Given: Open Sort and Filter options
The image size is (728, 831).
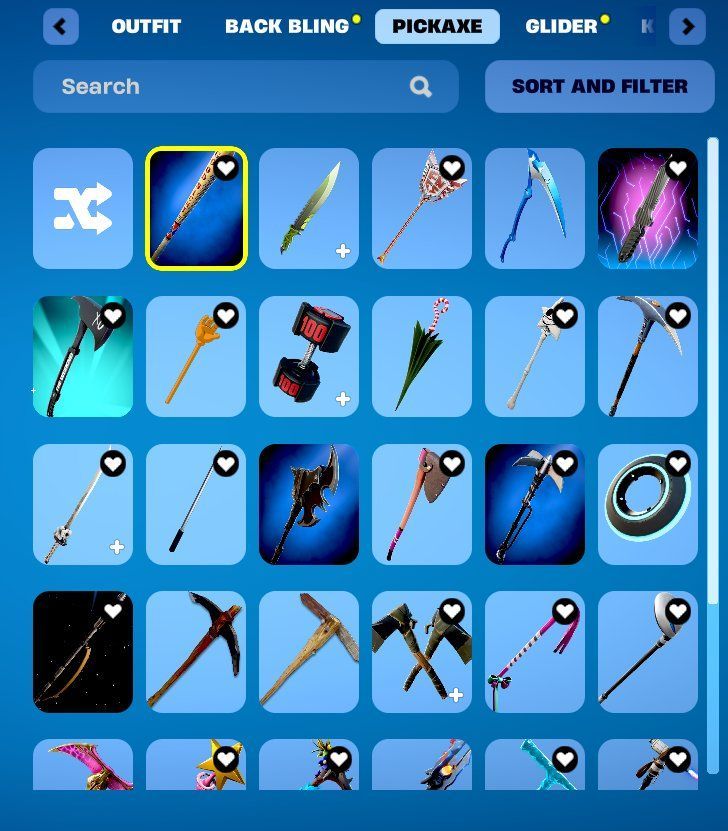Looking at the screenshot, I should pyautogui.click(x=599, y=87).
